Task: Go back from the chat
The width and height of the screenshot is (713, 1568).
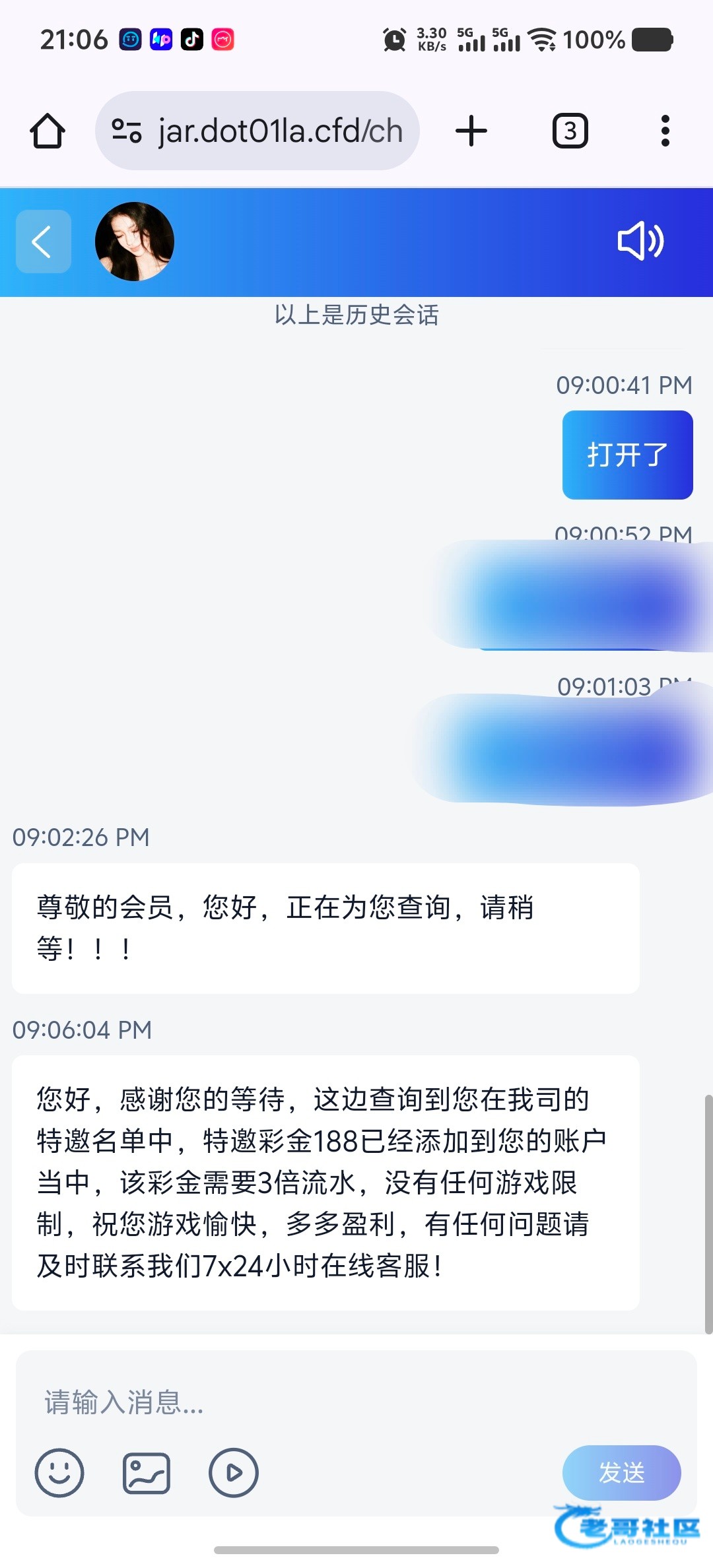Action: tap(43, 242)
